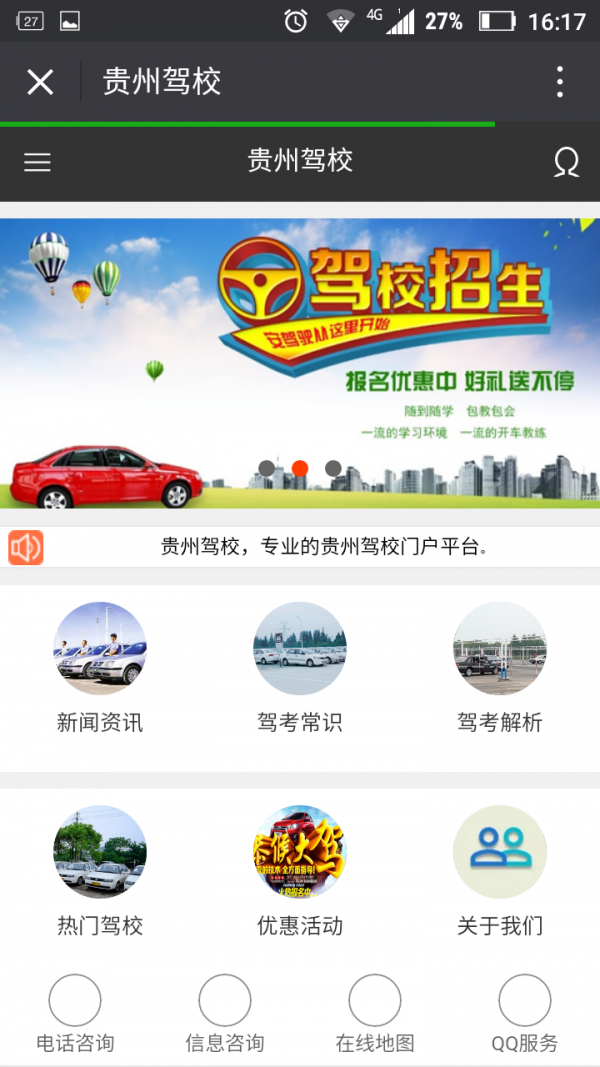Open the three-dot overflow menu
Screen dimensions: 600x1067
tap(560, 82)
